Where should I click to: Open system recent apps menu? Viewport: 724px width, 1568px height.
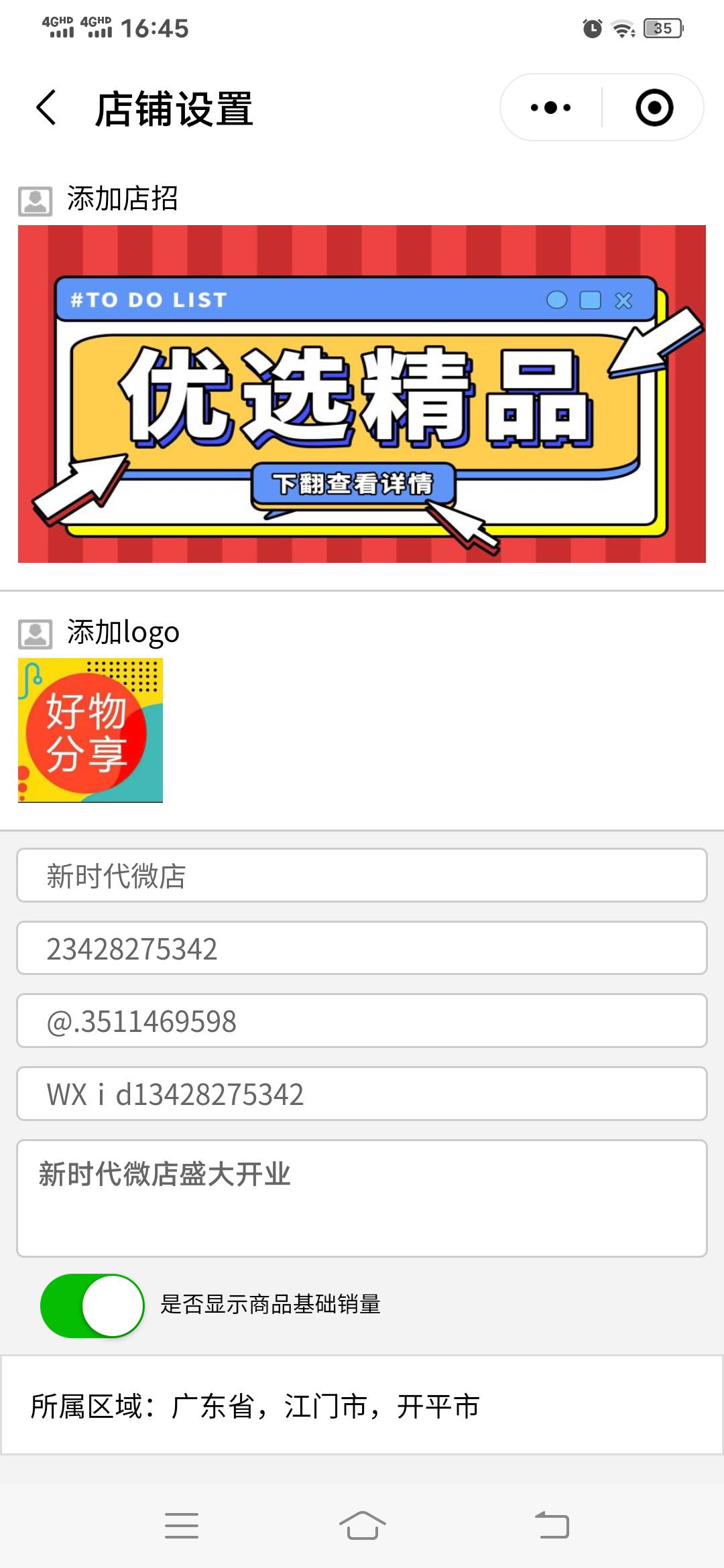point(182,1526)
